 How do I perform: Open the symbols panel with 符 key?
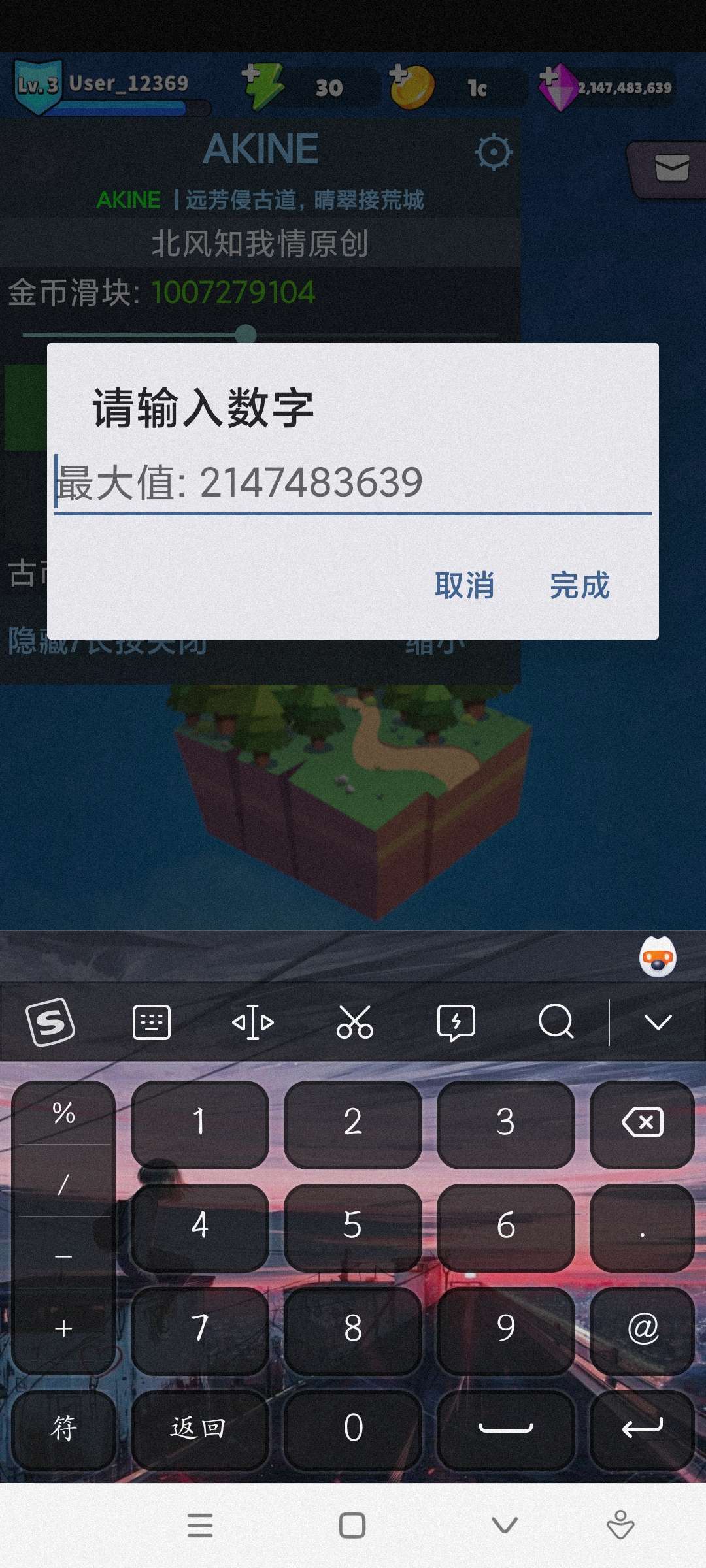63,1428
